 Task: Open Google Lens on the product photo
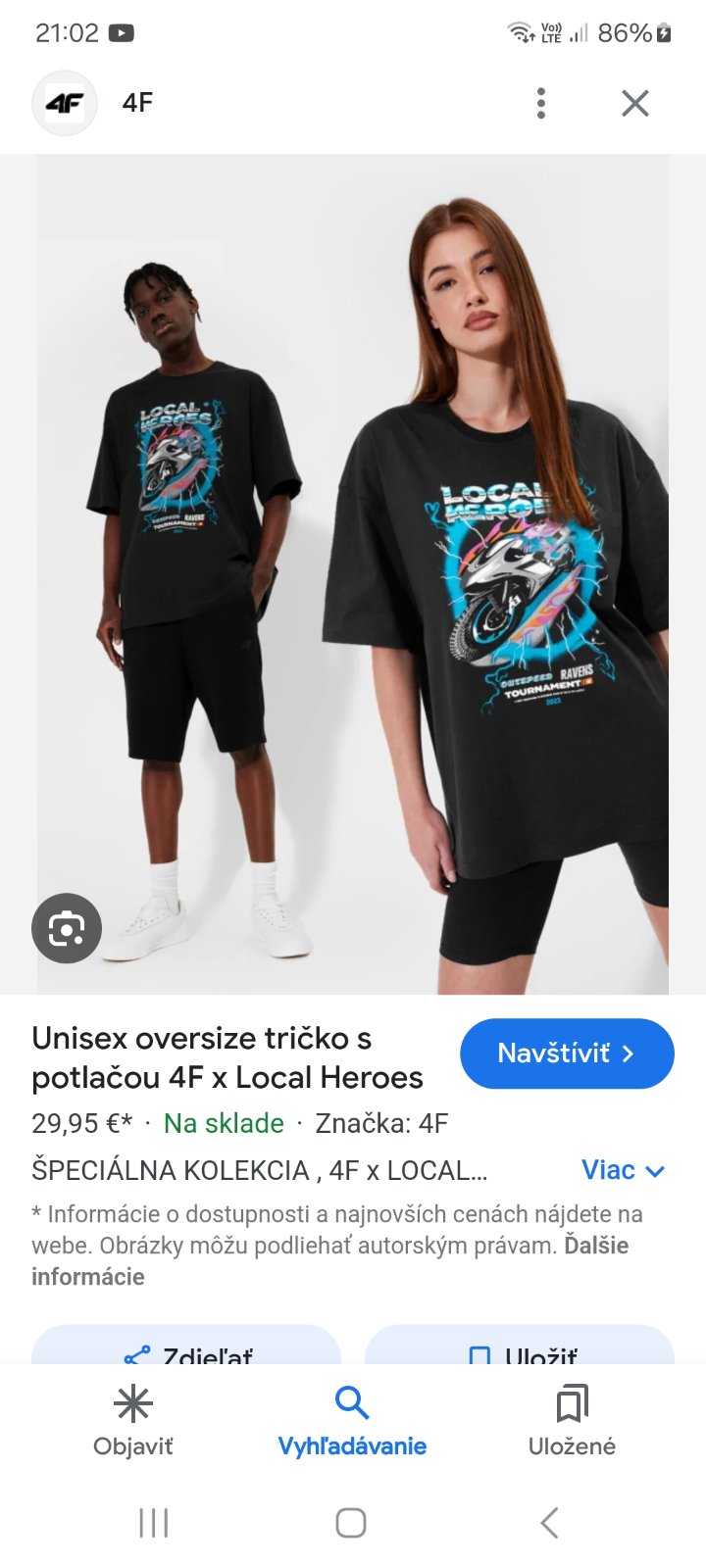tap(67, 927)
